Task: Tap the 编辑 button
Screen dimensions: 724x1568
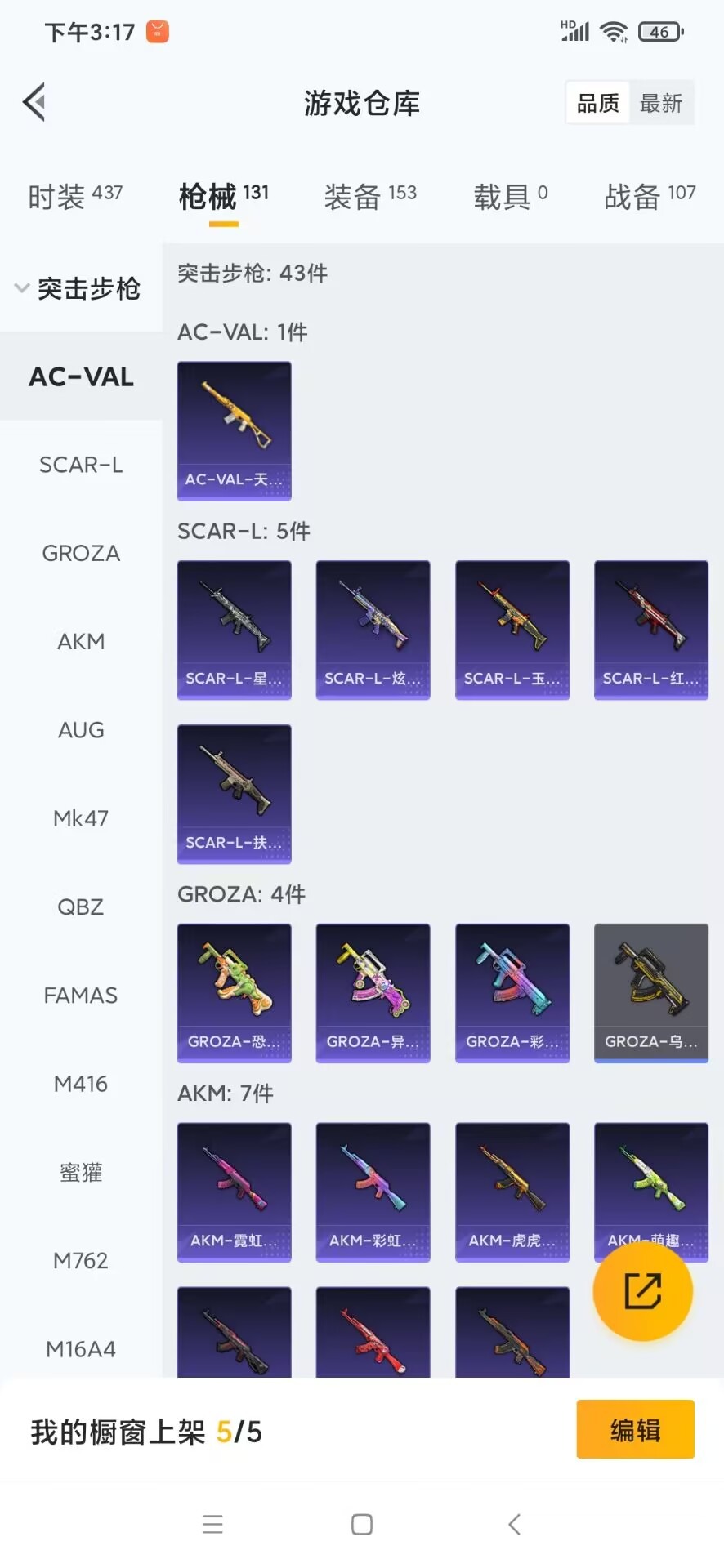Action: 635,1430
